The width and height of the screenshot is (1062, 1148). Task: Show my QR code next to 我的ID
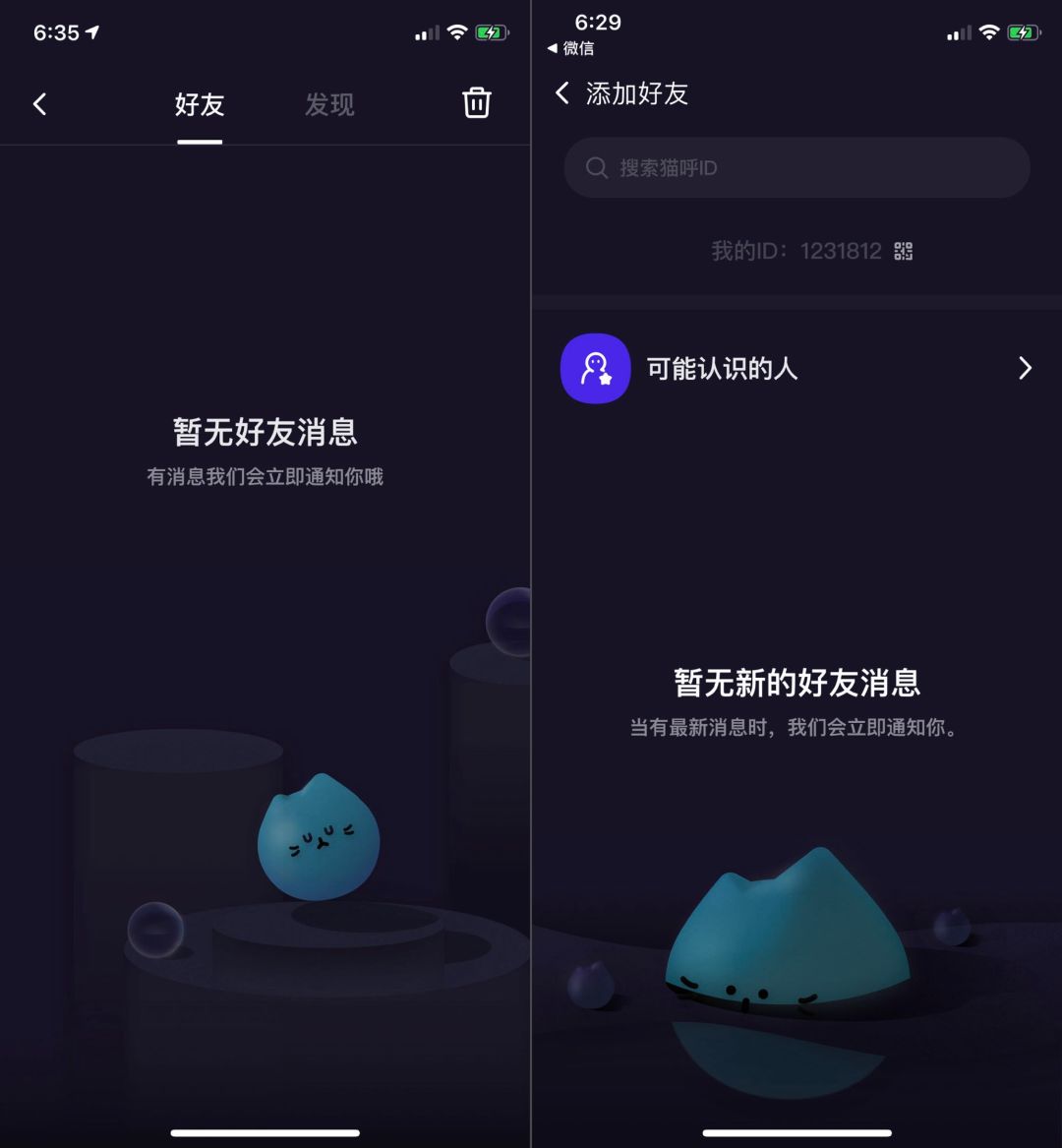pos(904,251)
